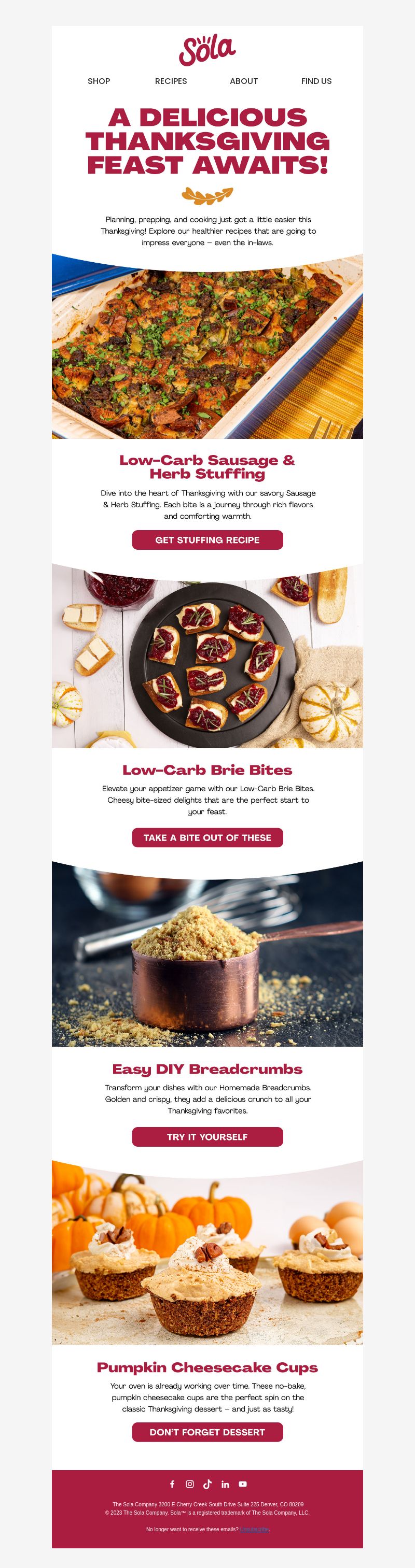The width and height of the screenshot is (415, 1568).
Task: Visit Sola's Facebook page
Action: pos(172,1484)
